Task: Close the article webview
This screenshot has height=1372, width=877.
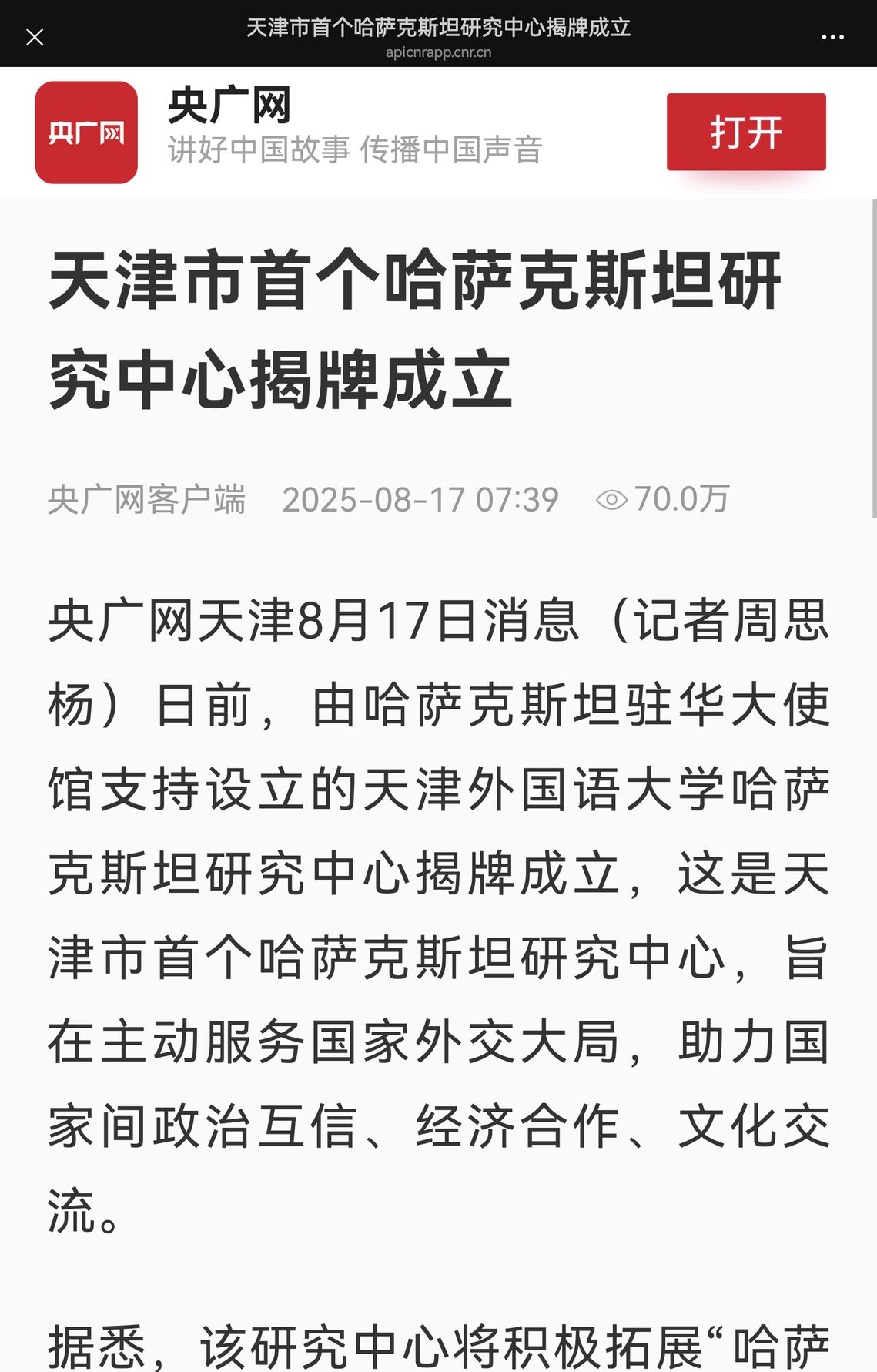Action: point(35,37)
